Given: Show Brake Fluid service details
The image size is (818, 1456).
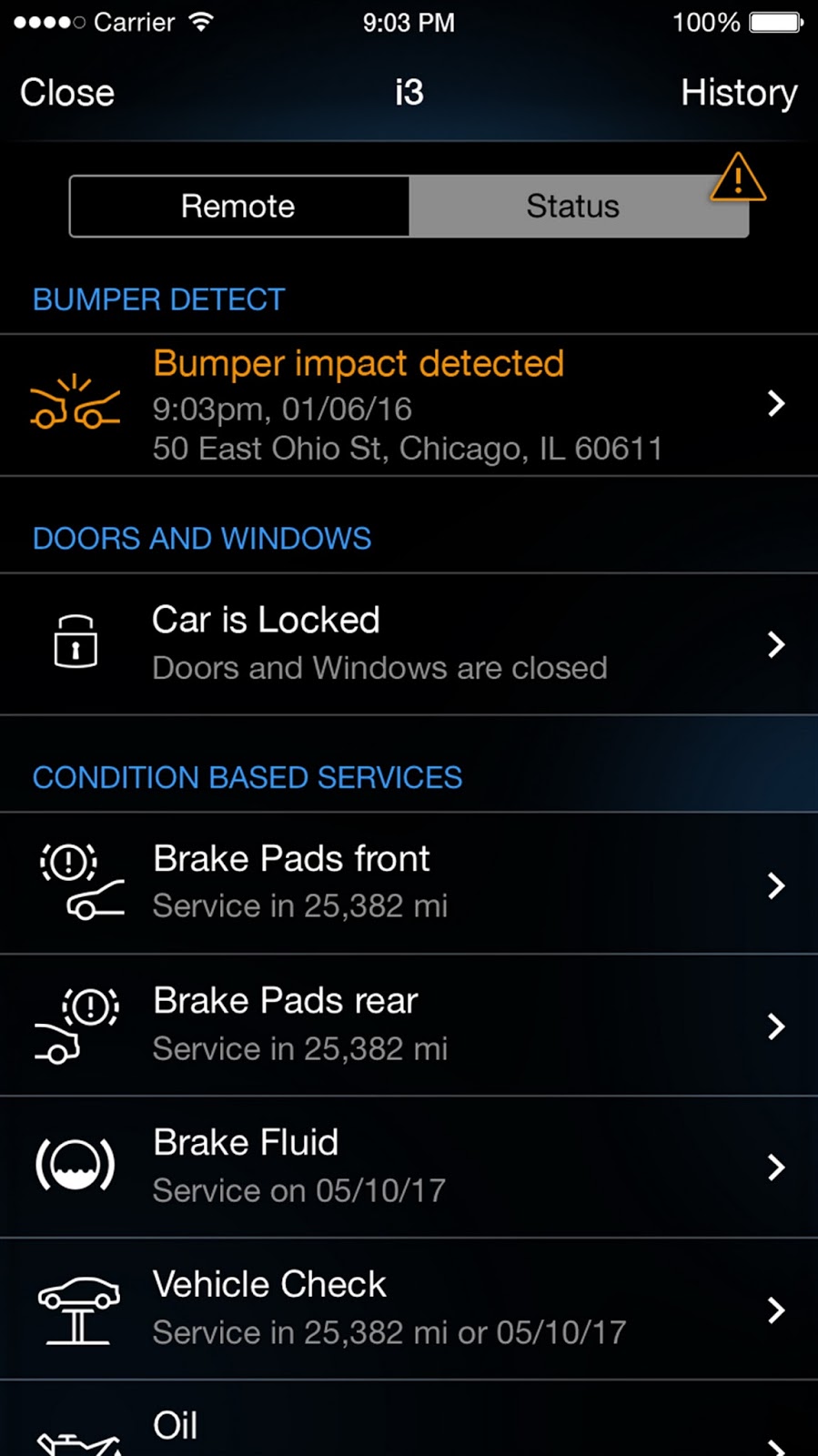Looking at the screenshot, I should click(x=409, y=1167).
